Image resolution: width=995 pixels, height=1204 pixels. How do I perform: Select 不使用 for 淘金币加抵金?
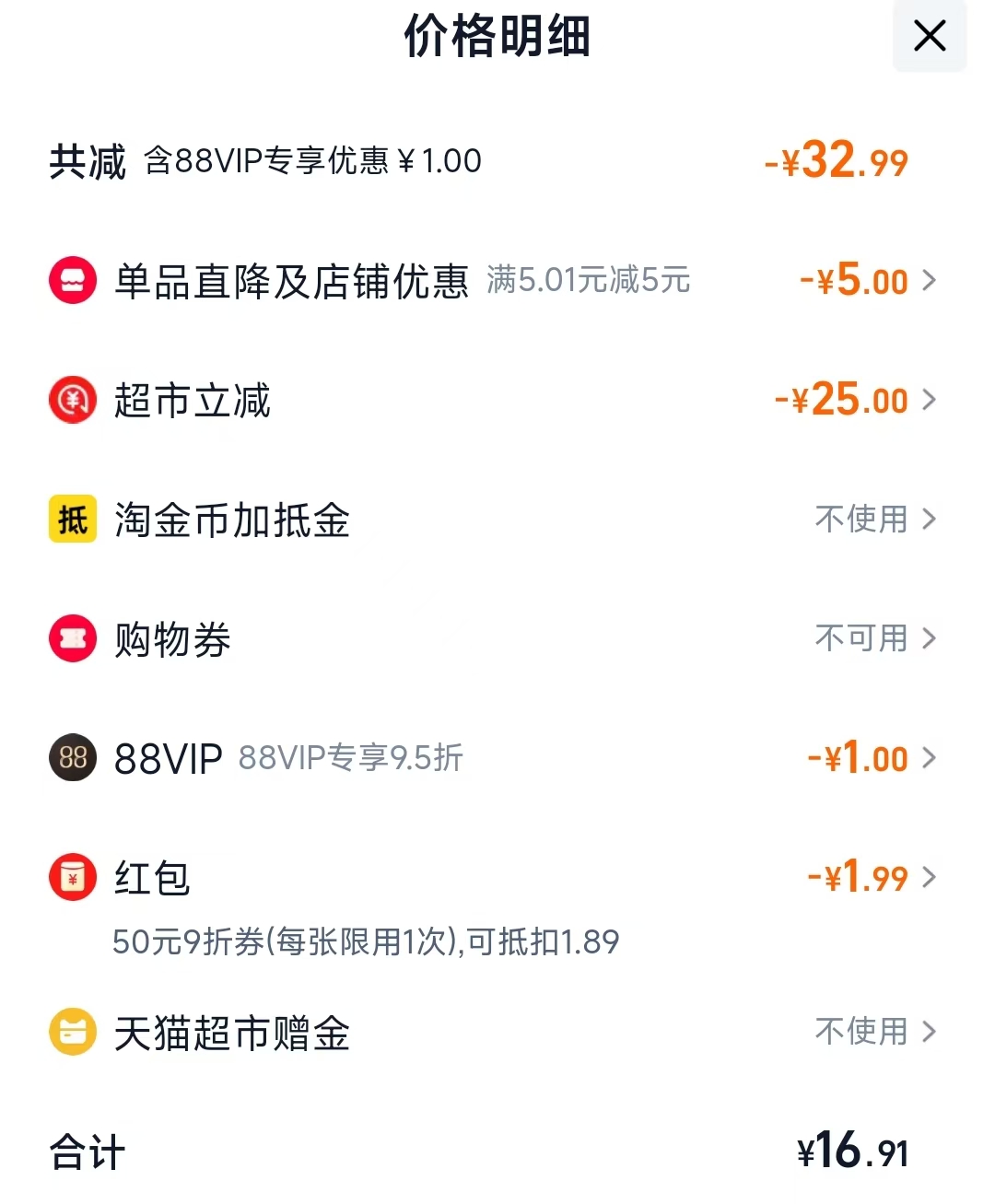pyautogui.click(x=859, y=519)
